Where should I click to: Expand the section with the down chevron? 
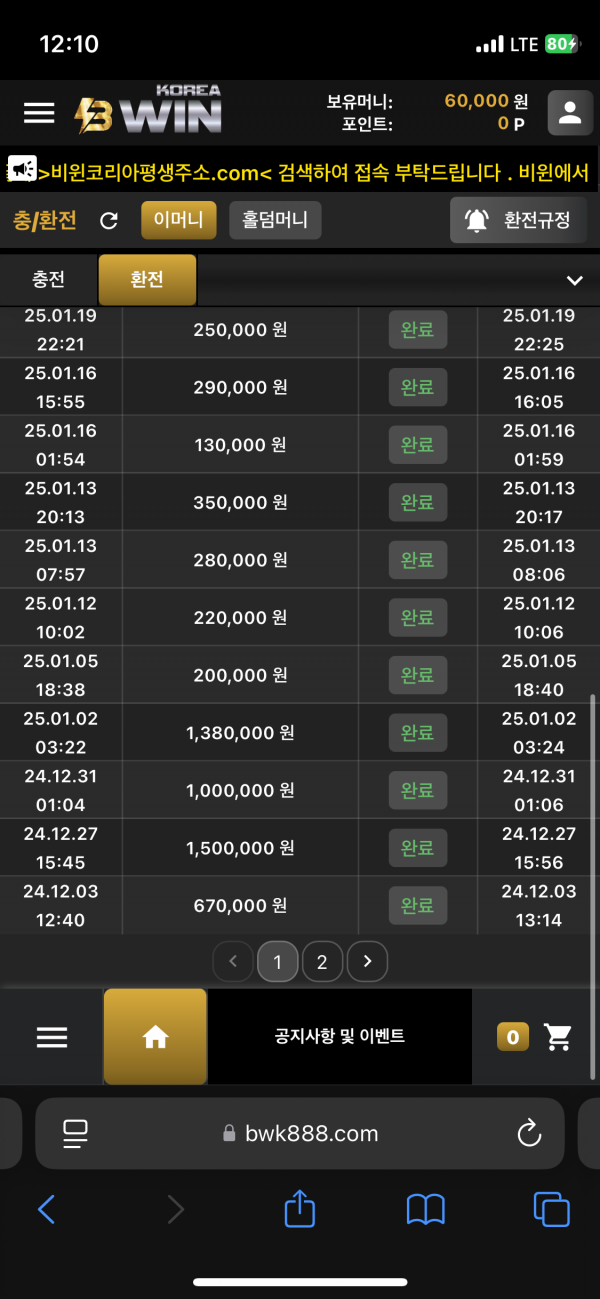574,280
